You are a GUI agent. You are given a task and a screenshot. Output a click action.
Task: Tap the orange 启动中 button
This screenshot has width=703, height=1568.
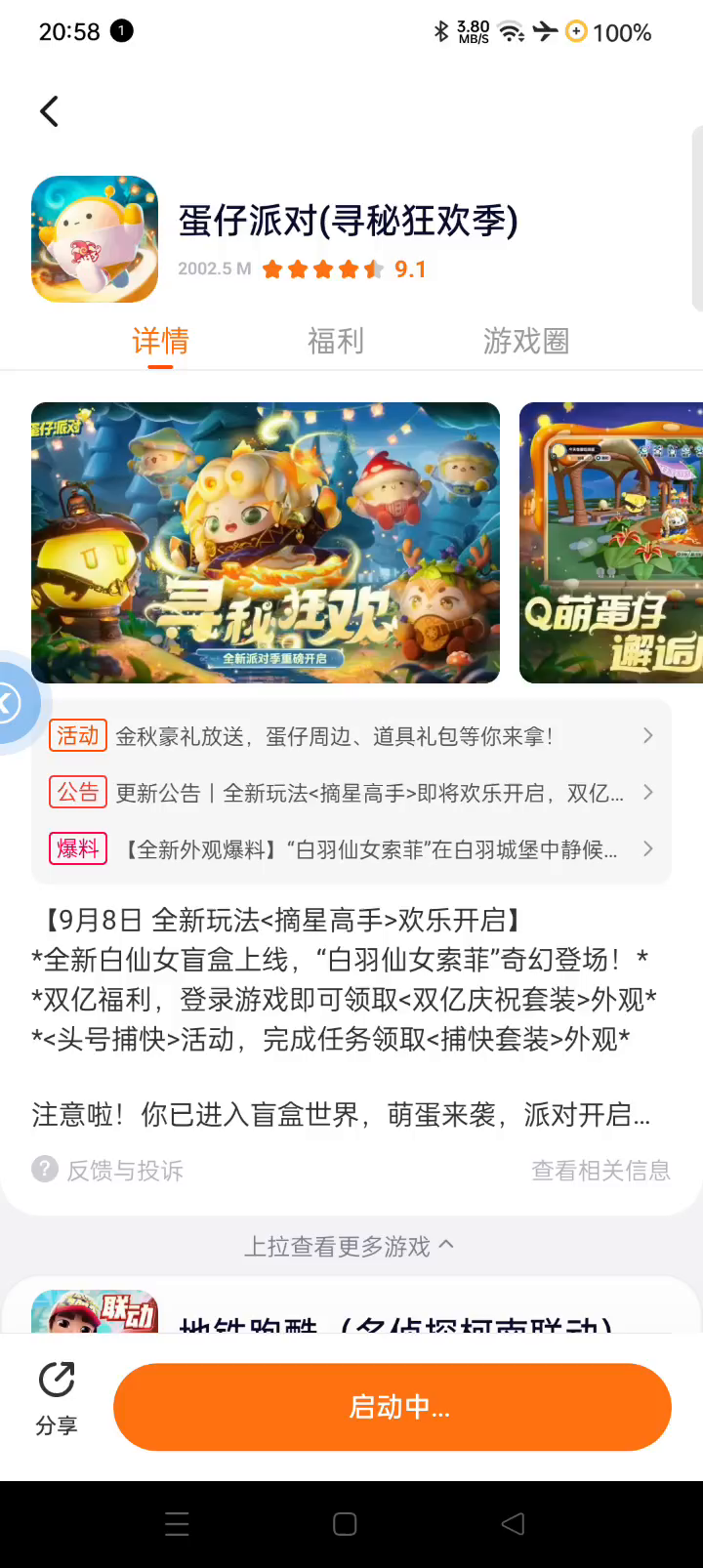[393, 1407]
